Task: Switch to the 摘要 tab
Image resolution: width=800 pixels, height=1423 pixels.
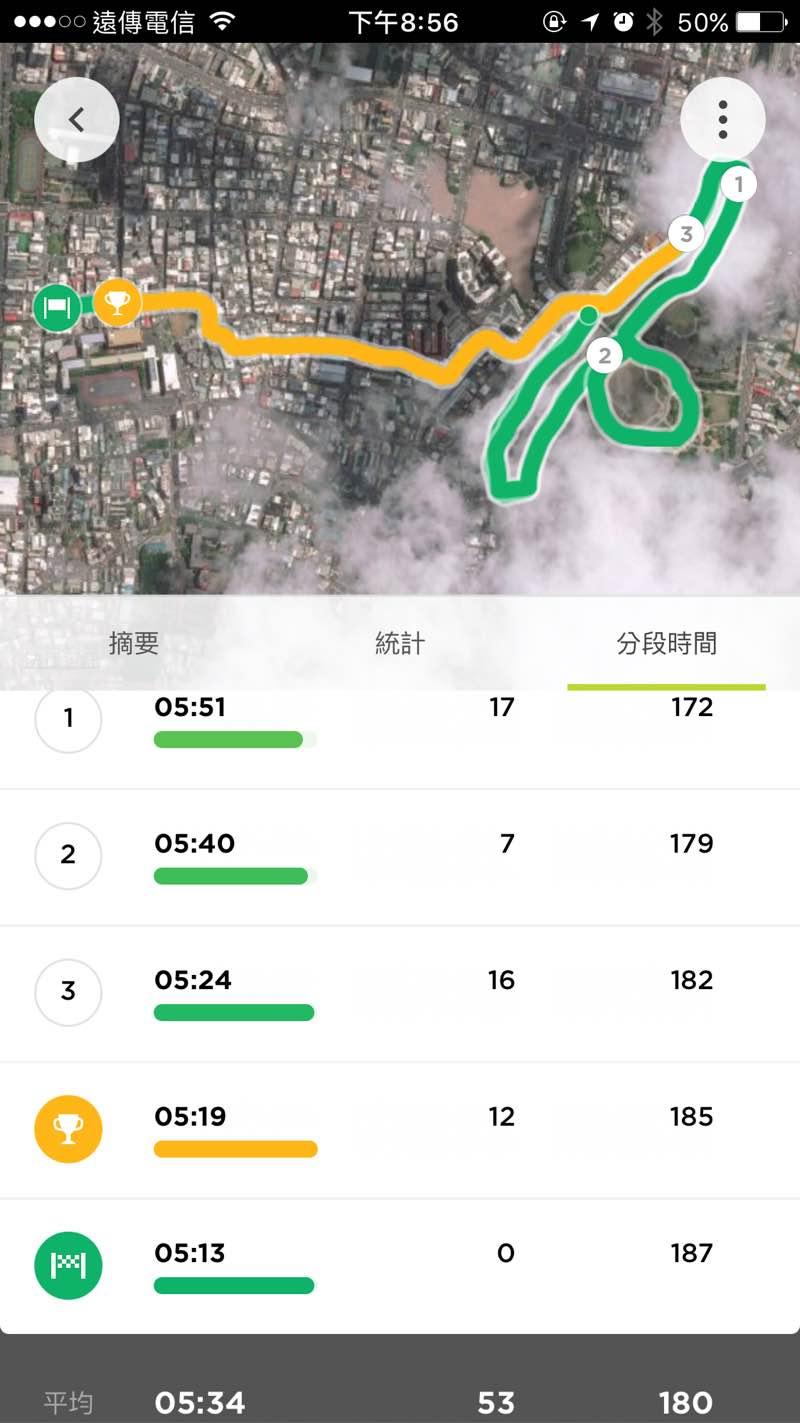Action: [x=134, y=644]
